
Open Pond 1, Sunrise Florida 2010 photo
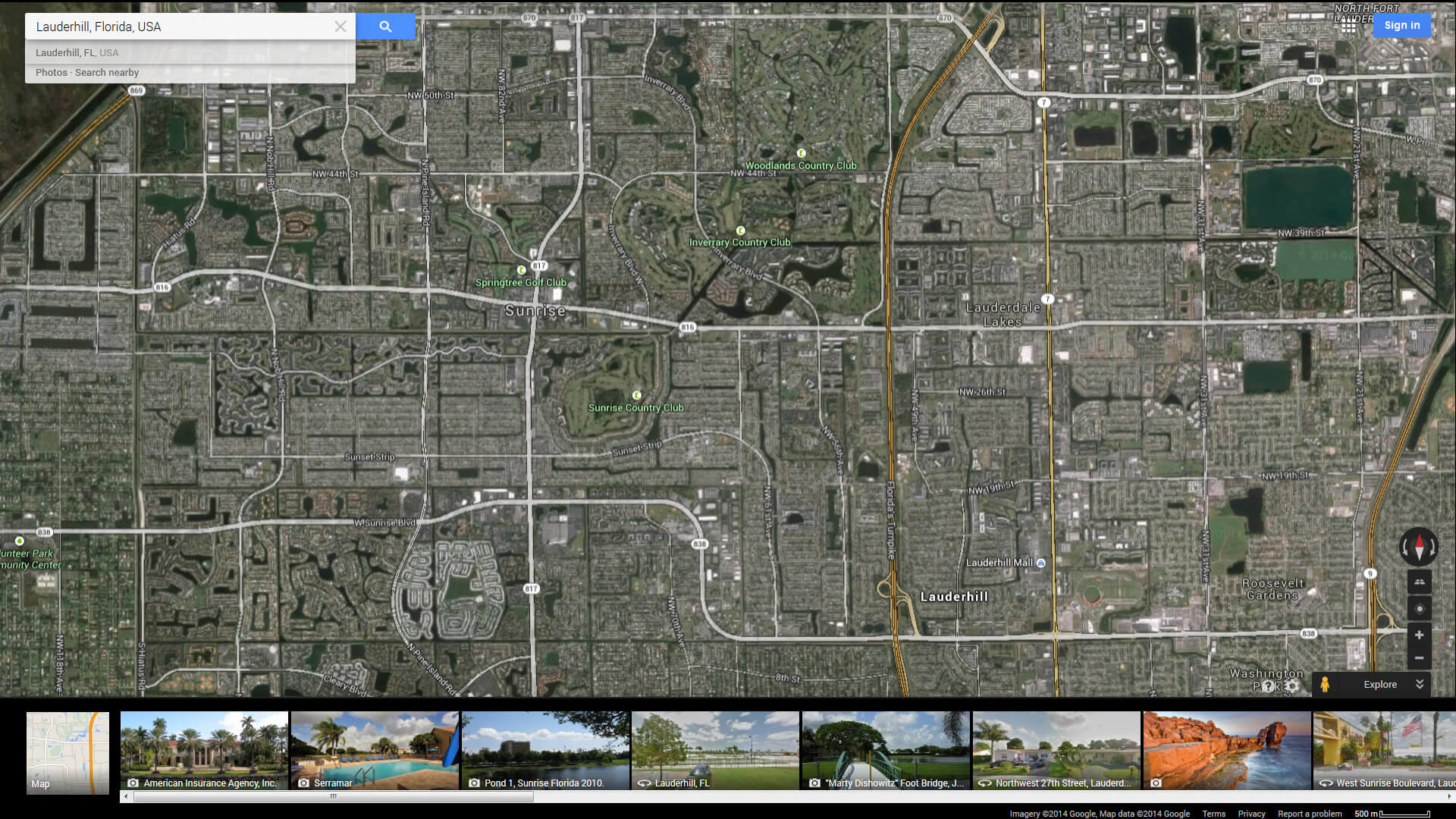[x=545, y=751]
